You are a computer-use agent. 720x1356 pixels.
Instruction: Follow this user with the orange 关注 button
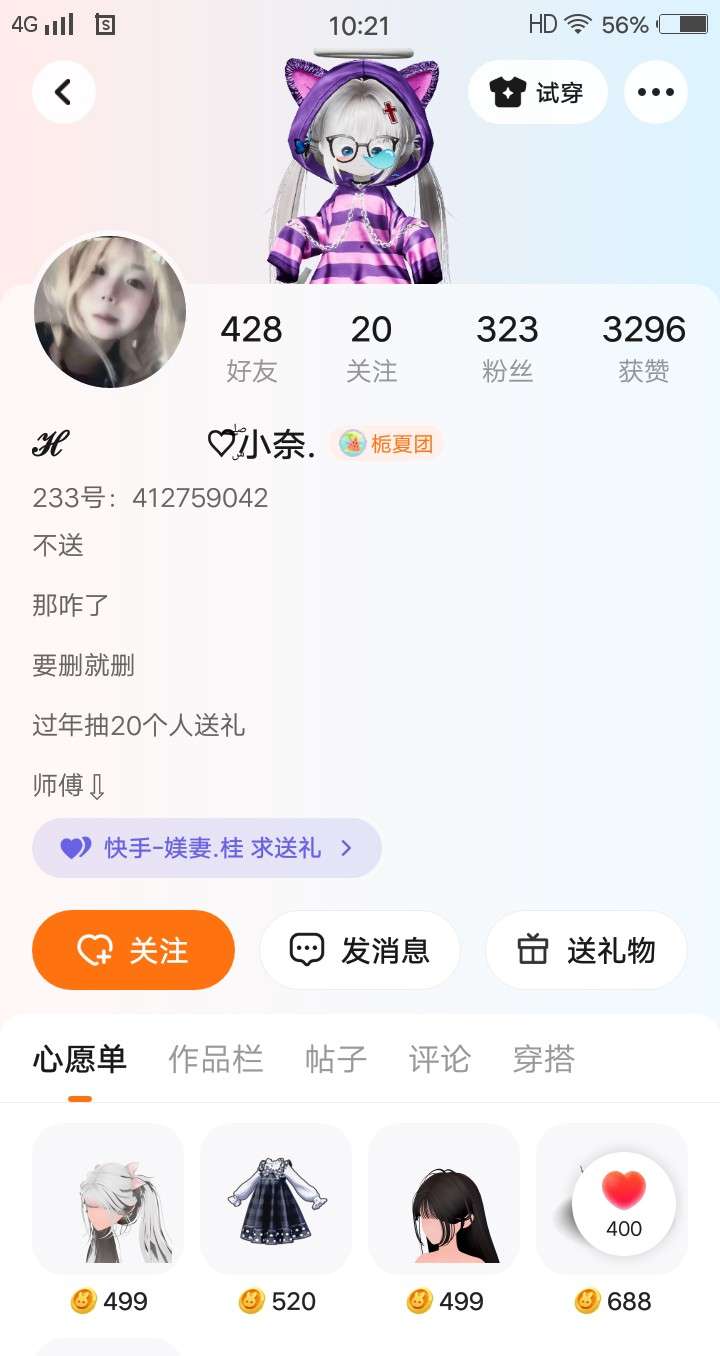click(133, 950)
